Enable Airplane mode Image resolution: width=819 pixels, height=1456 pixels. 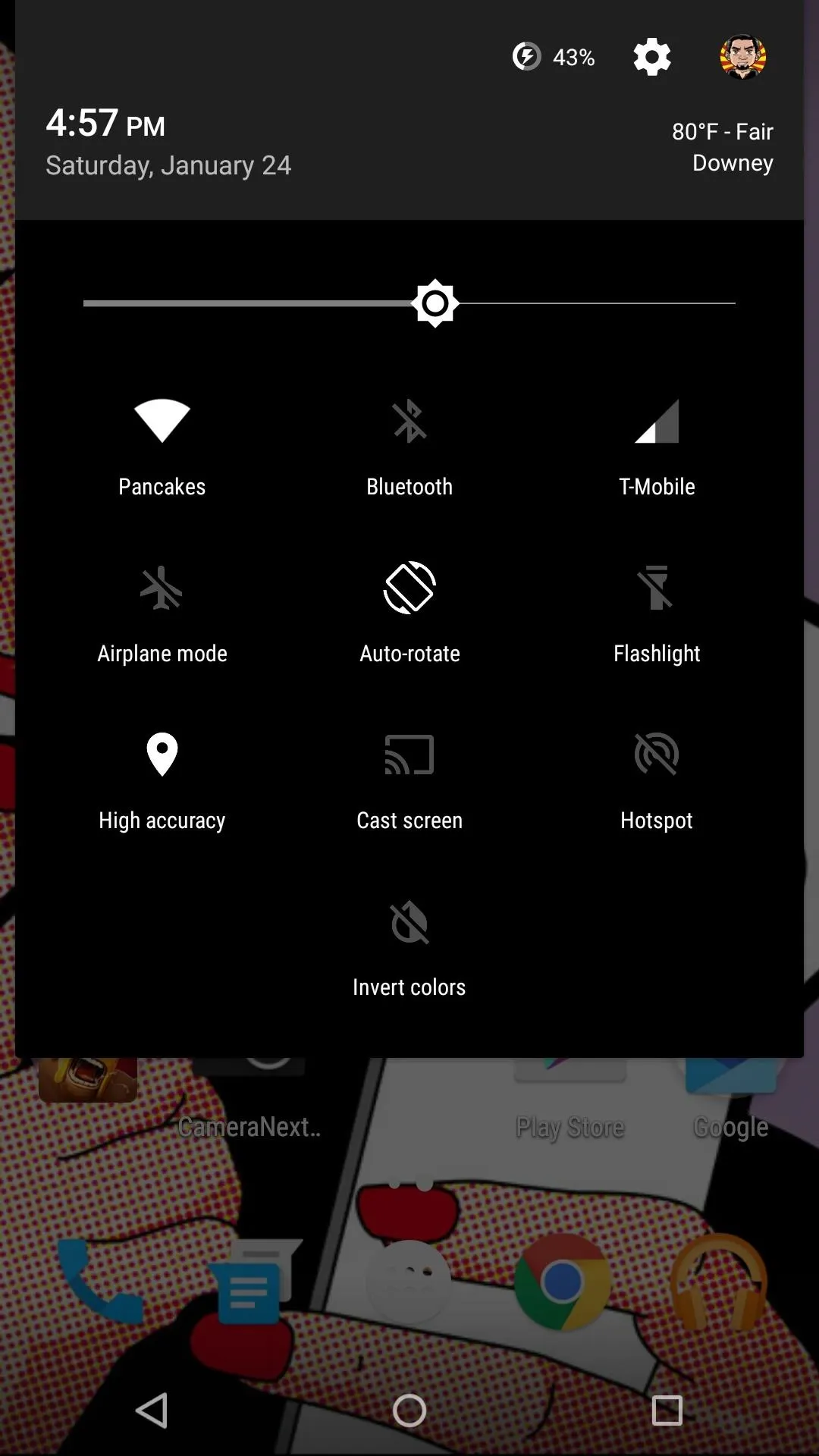(x=162, y=614)
